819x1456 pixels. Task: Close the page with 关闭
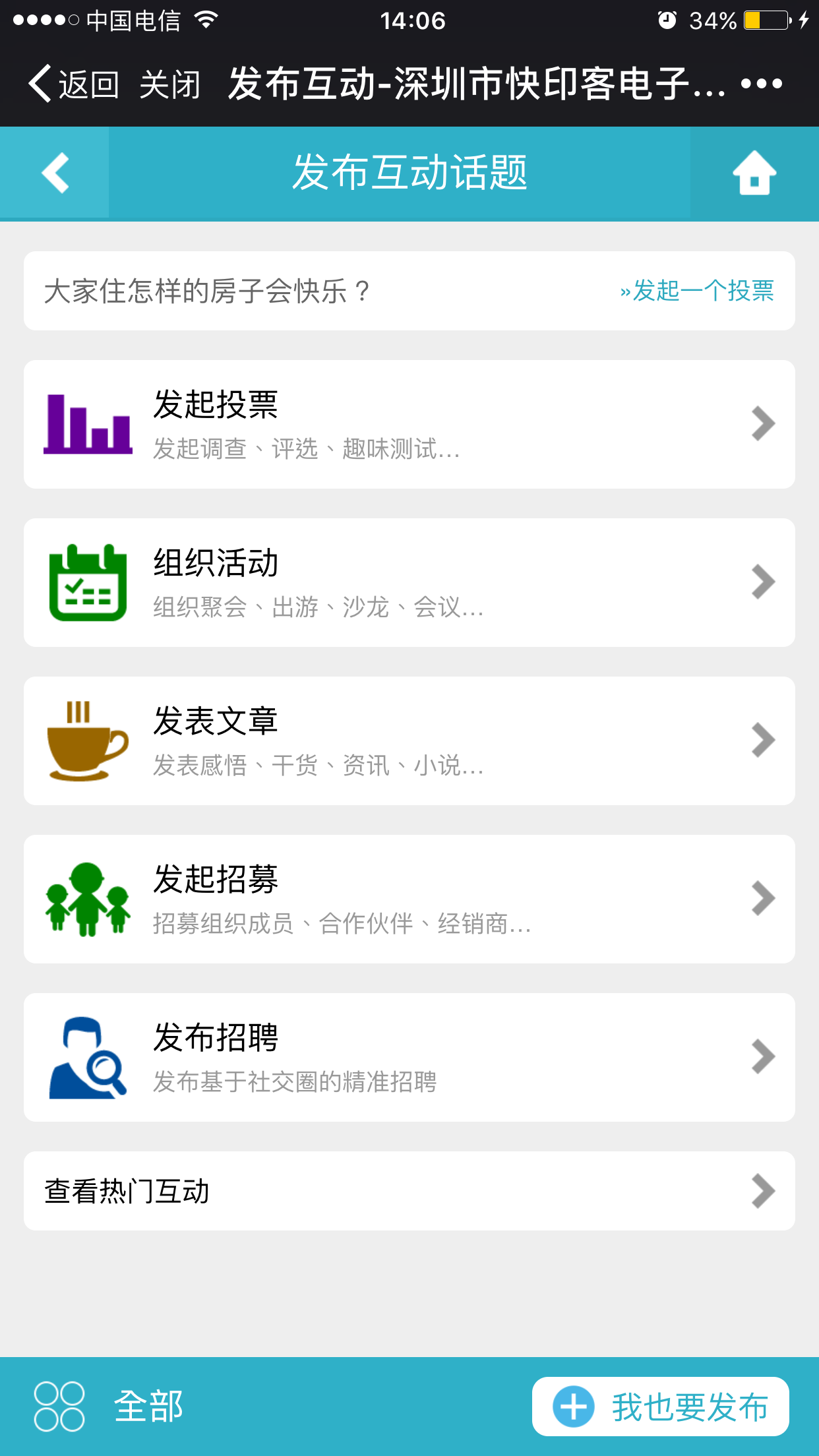[x=169, y=84]
